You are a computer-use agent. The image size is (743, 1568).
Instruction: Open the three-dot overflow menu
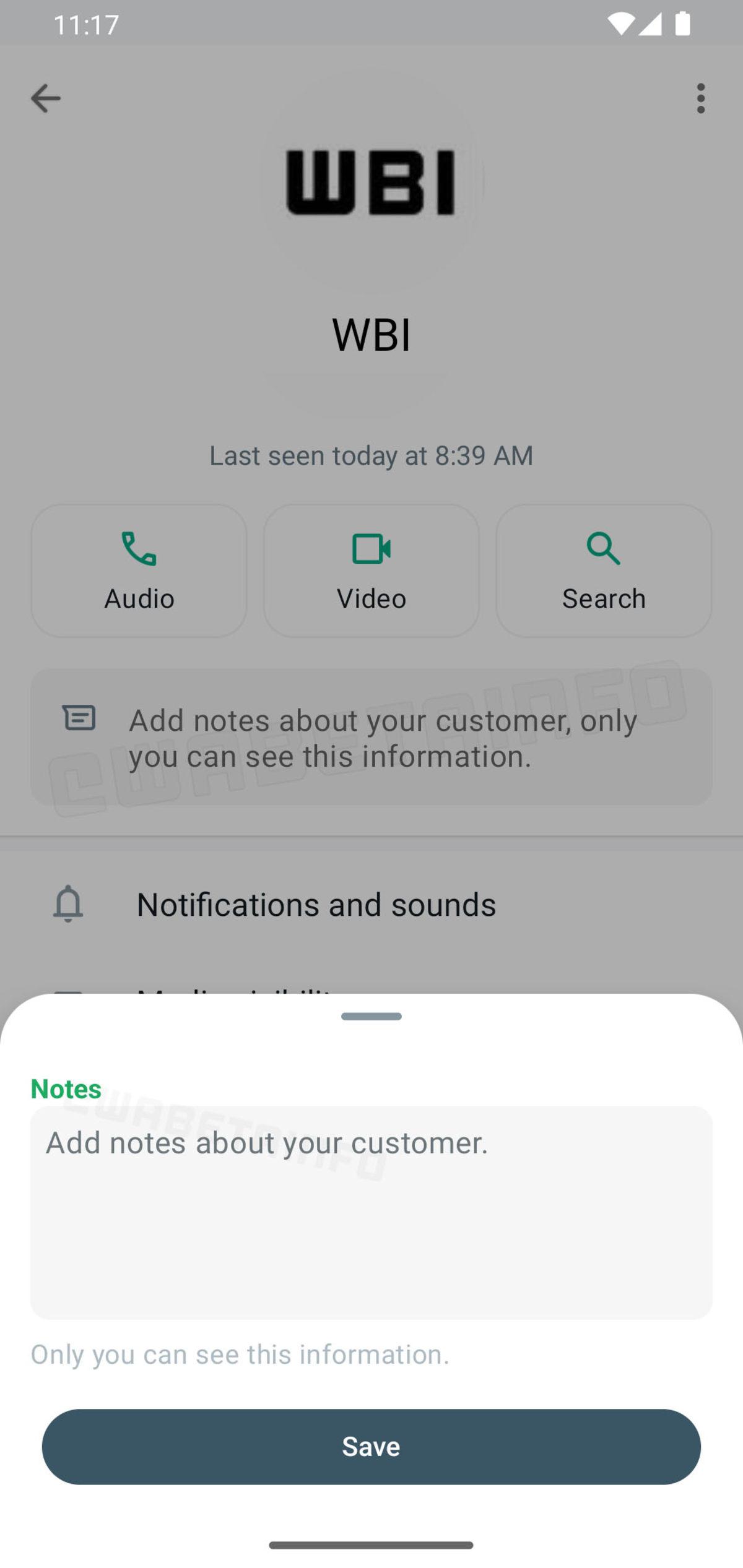(x=700, y=99)
